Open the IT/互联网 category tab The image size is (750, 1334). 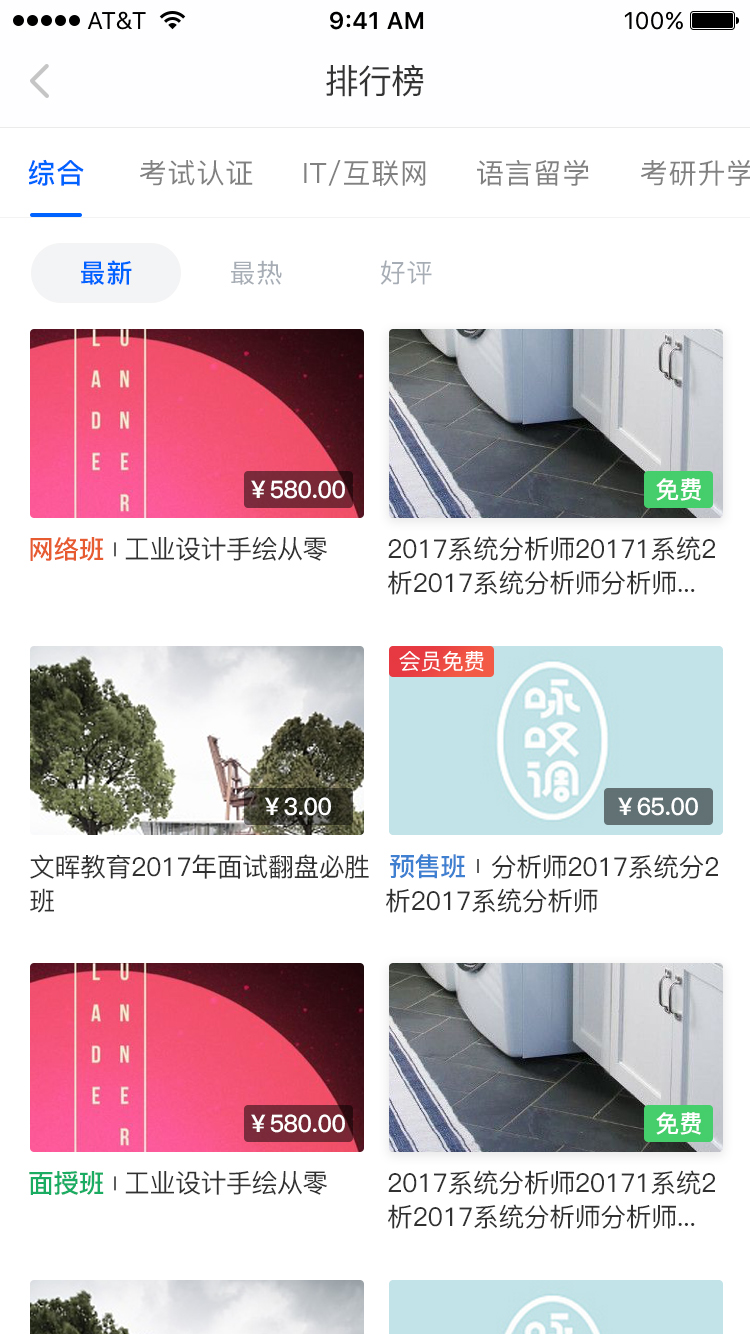pyautogui.click(x=364, y=173)
